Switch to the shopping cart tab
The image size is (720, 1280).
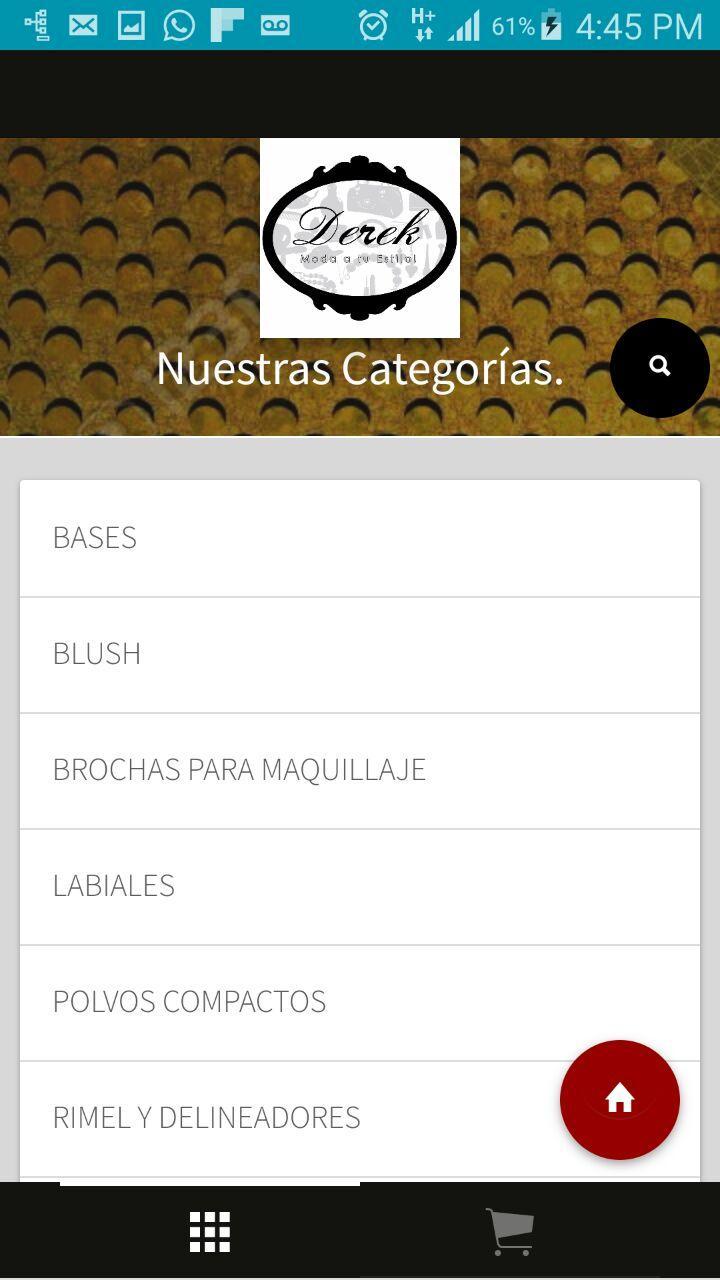click(510, 1232)
